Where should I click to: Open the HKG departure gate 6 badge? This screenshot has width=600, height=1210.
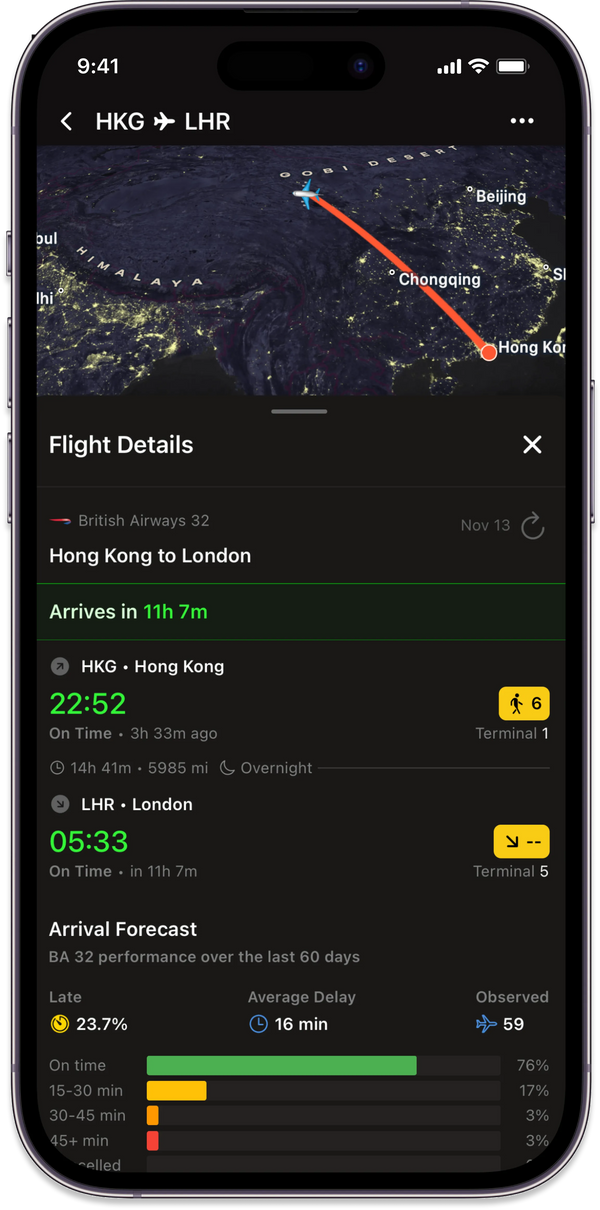525,704
